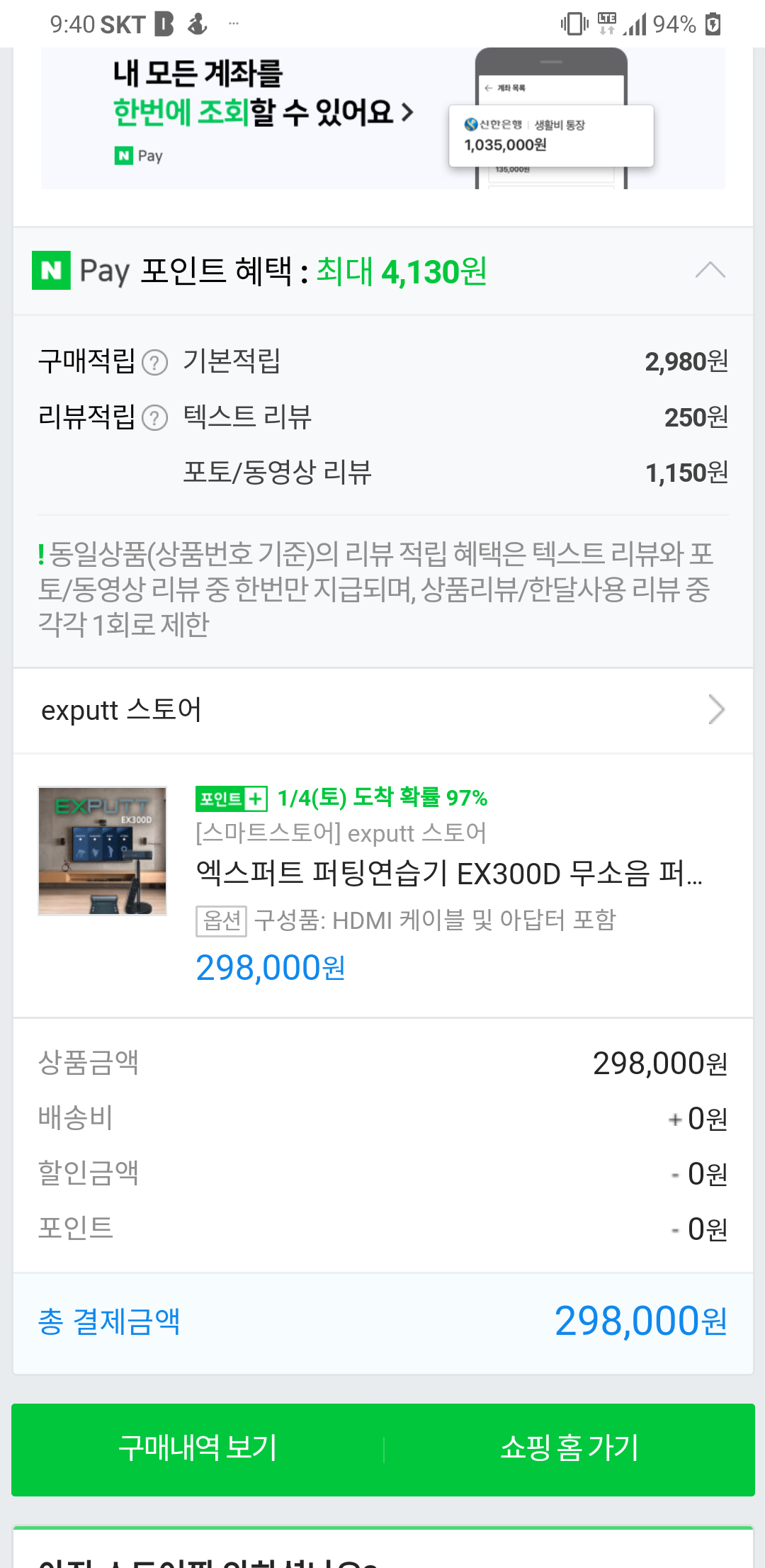The image size is (765, 1568).
Task: Show help for 리뷰적립
Action: pos(154,418)
